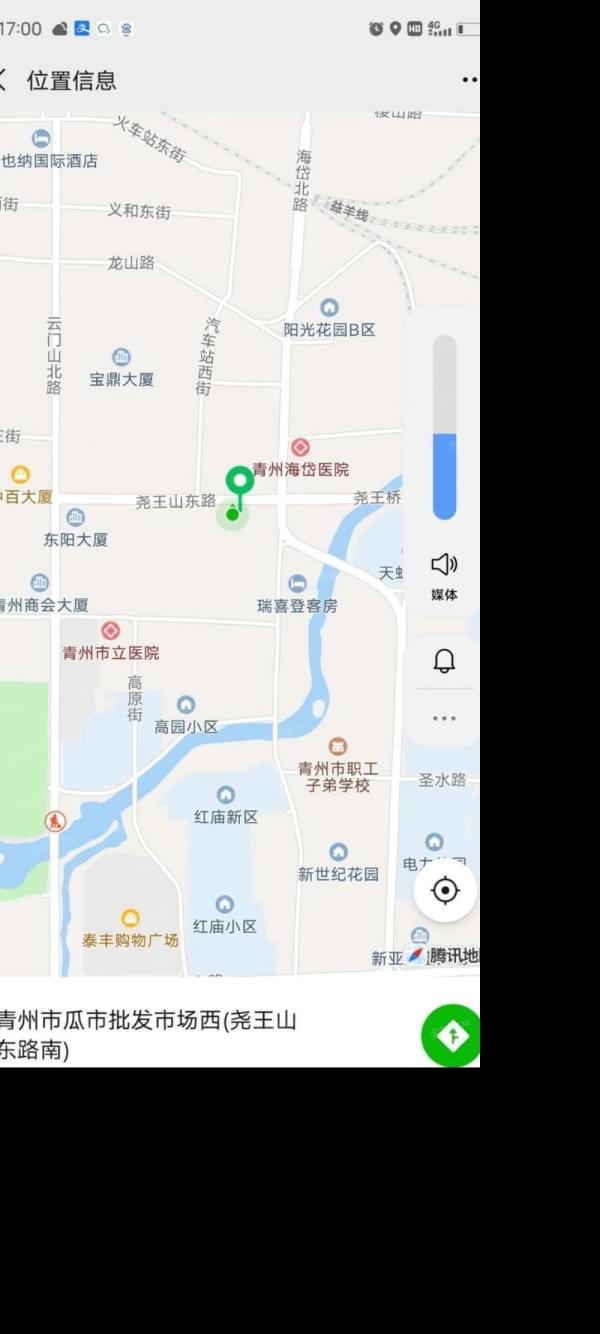Tap the media volume slider

(x=444, y=427)
